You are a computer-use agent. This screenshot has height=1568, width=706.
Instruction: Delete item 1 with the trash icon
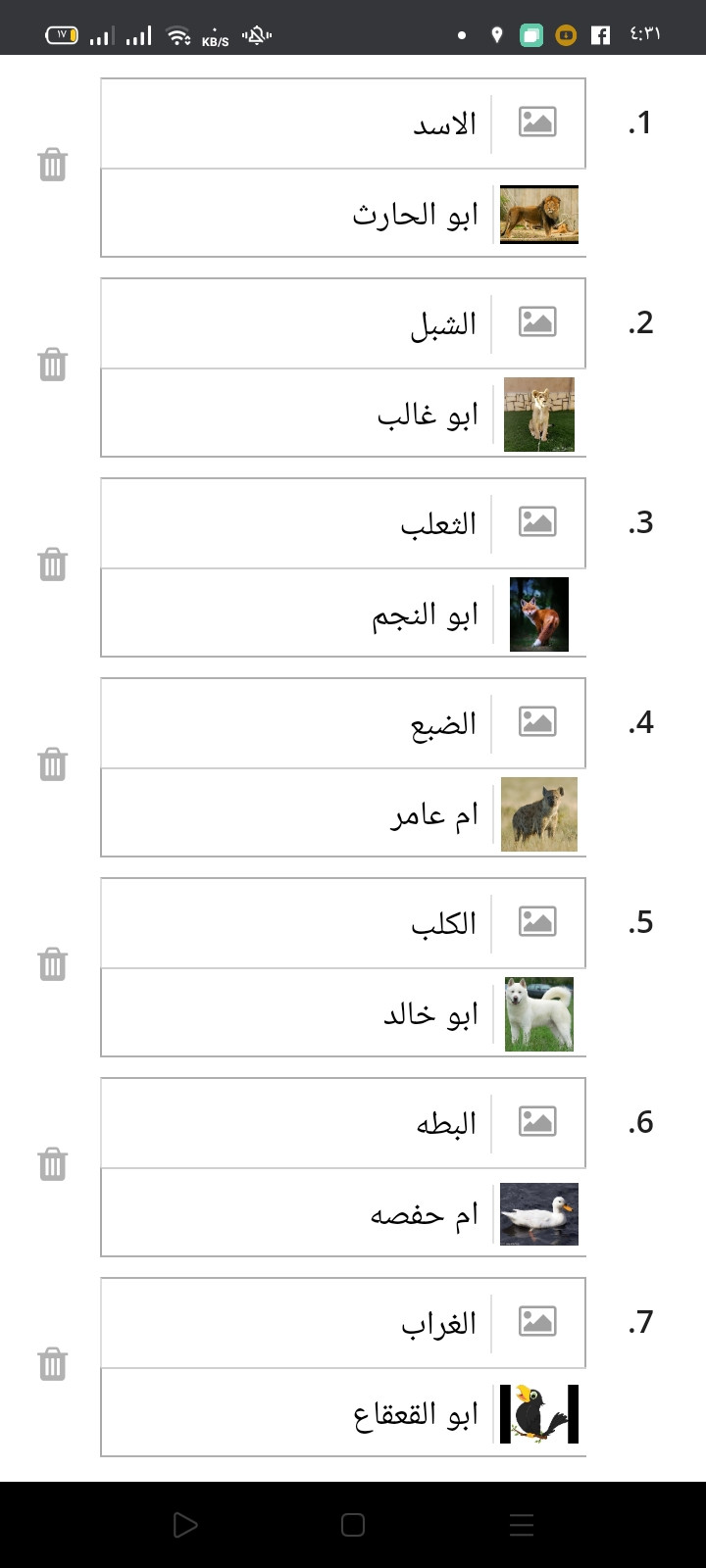click(x=53, y=166)
